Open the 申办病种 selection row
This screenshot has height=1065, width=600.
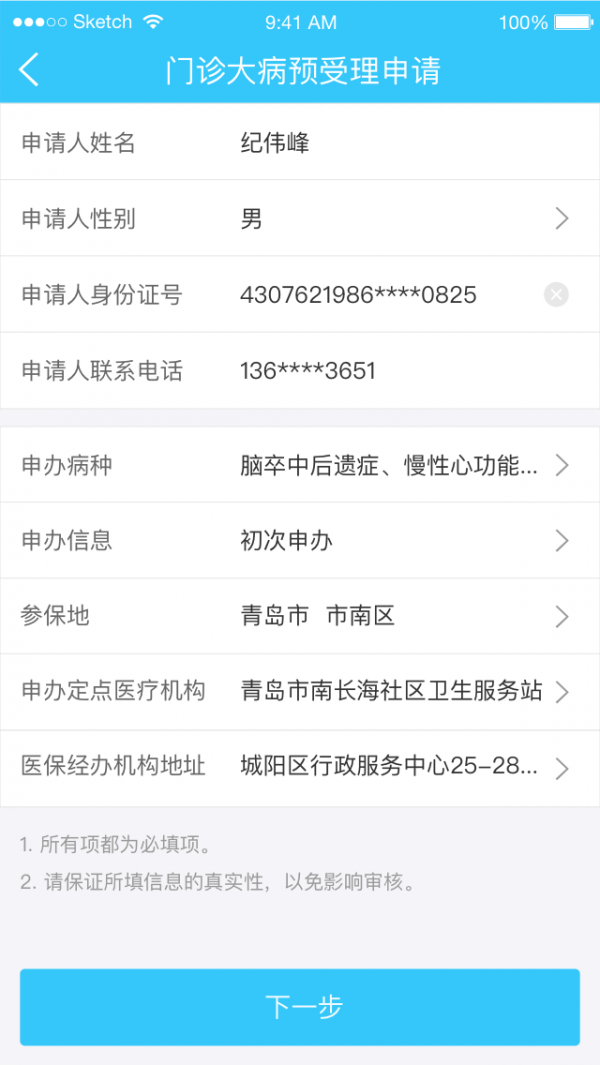[x=400, y=465]
